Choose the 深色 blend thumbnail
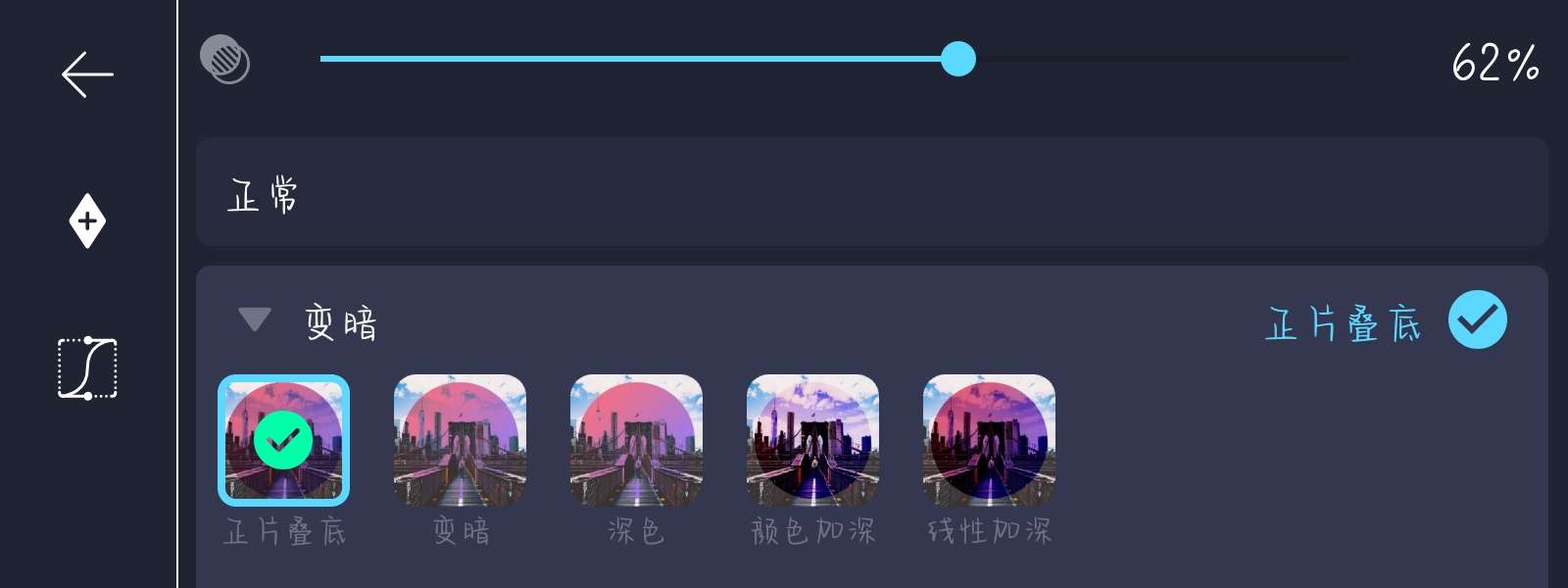 (636, 440)
